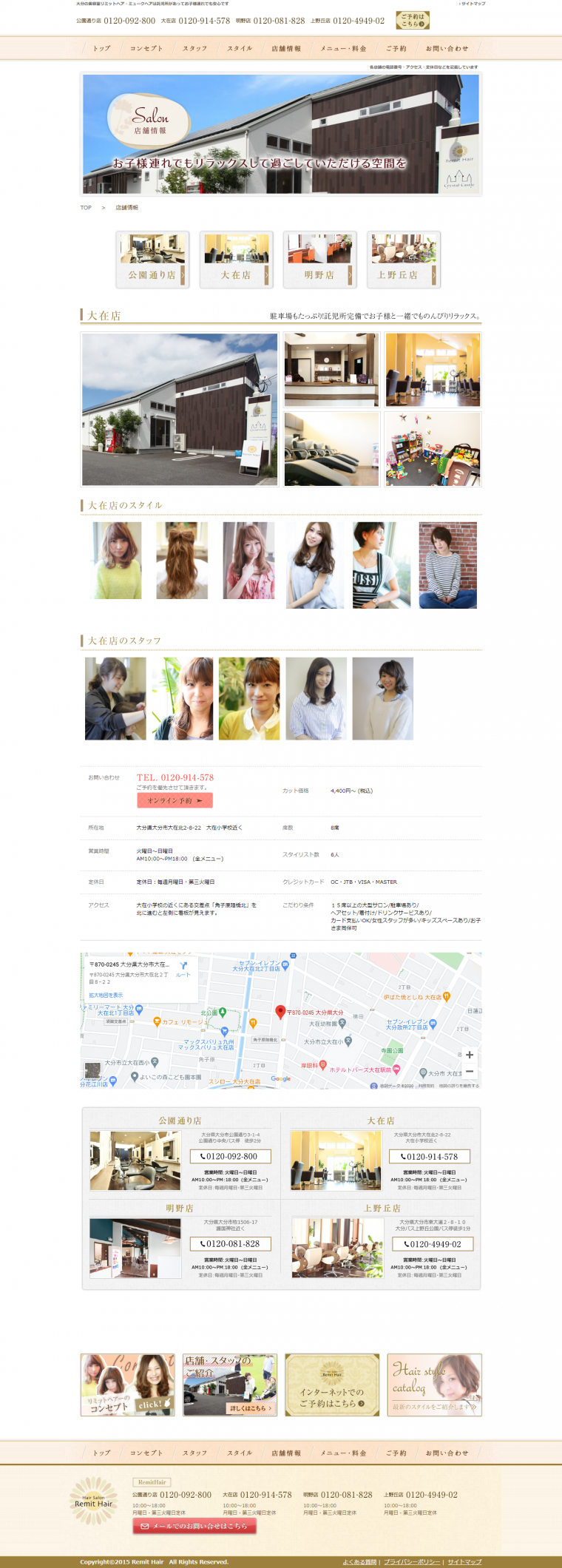Open コンセプト in the top navigation

coord(146,49)
